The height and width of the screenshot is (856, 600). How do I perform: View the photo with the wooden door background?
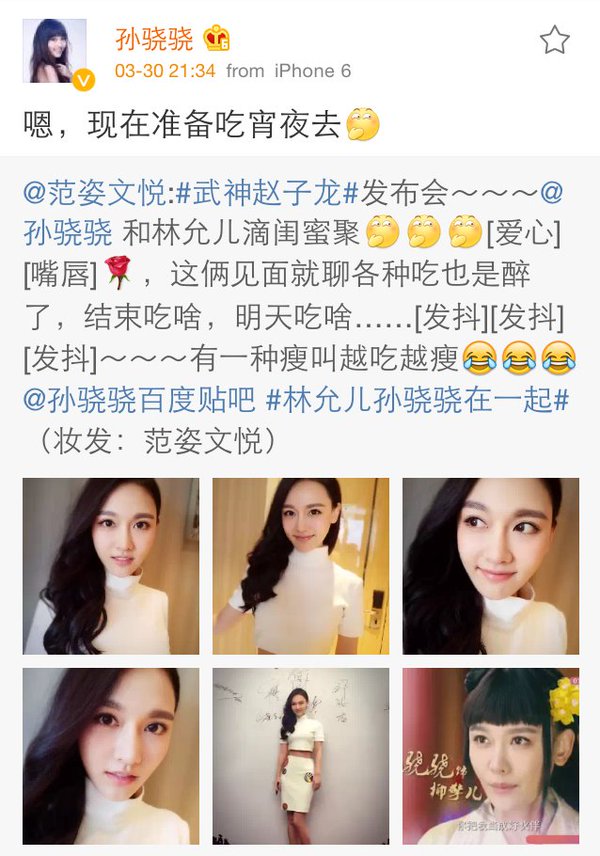click(300, 566)
